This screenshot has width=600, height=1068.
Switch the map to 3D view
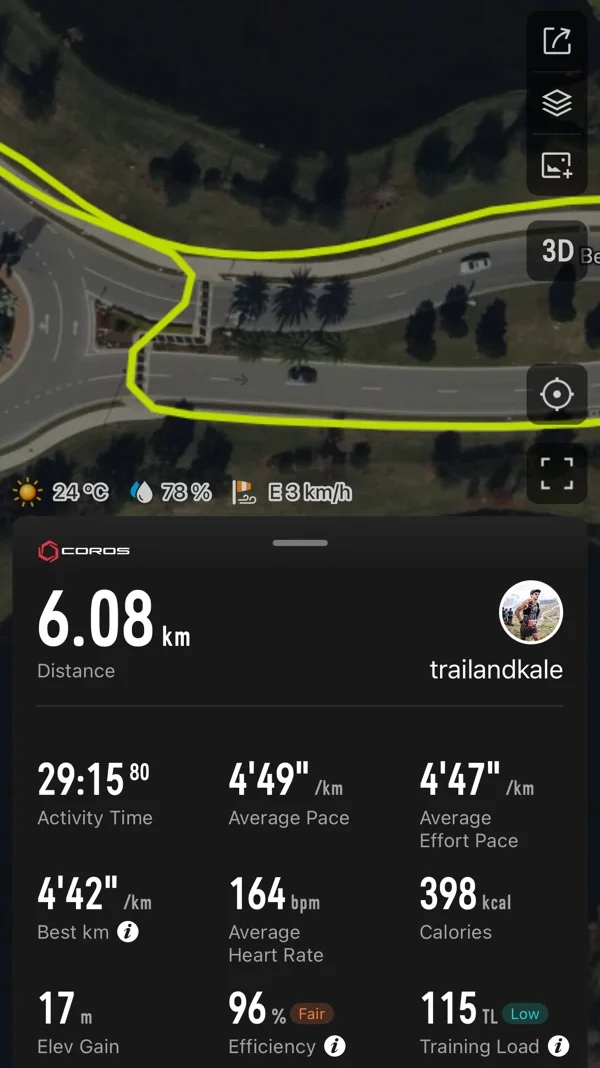coord(557,250)
